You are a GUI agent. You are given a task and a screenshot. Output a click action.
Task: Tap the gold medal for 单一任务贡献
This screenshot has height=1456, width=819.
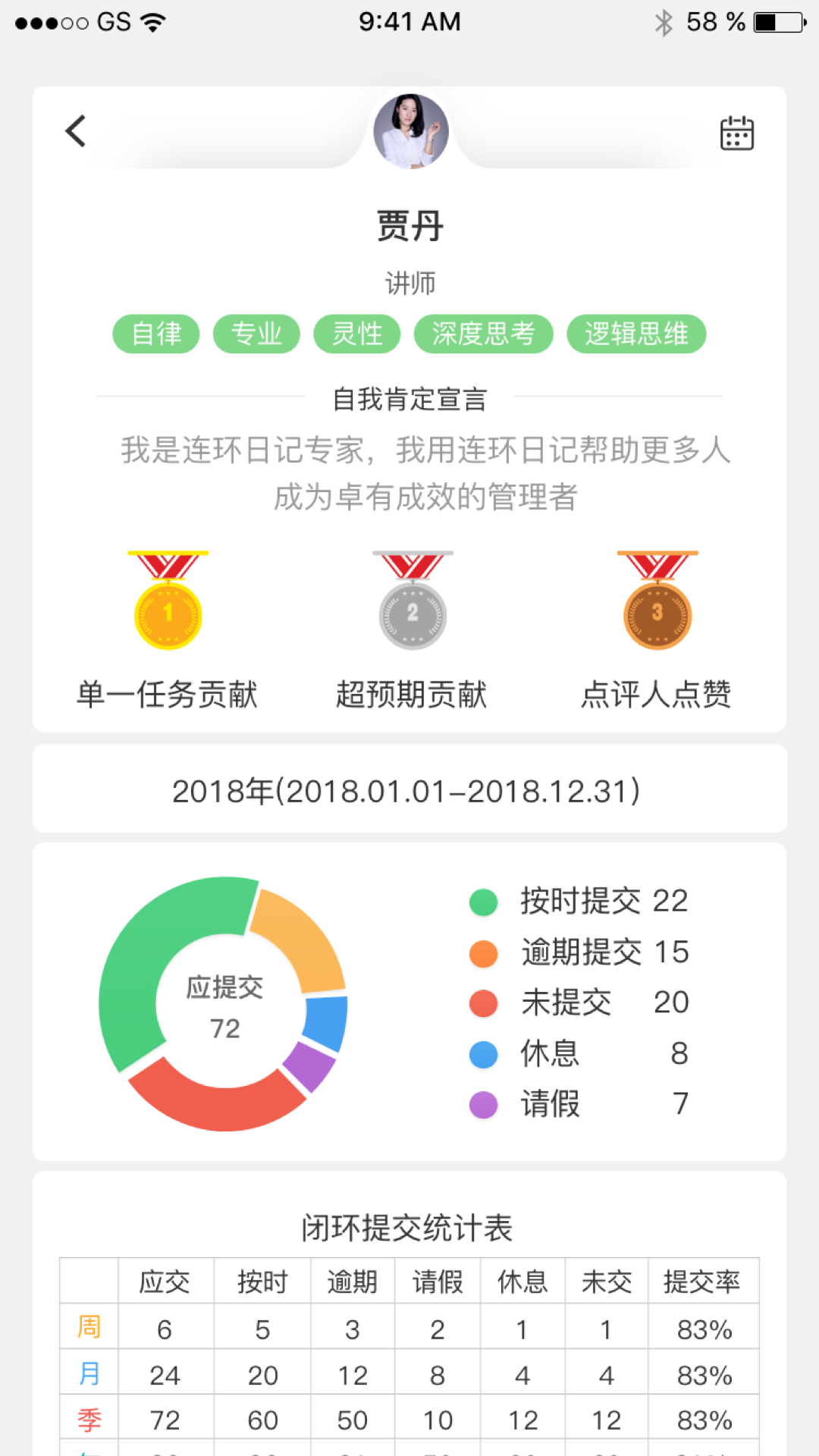pyautogui.click(x=168, y=614)
